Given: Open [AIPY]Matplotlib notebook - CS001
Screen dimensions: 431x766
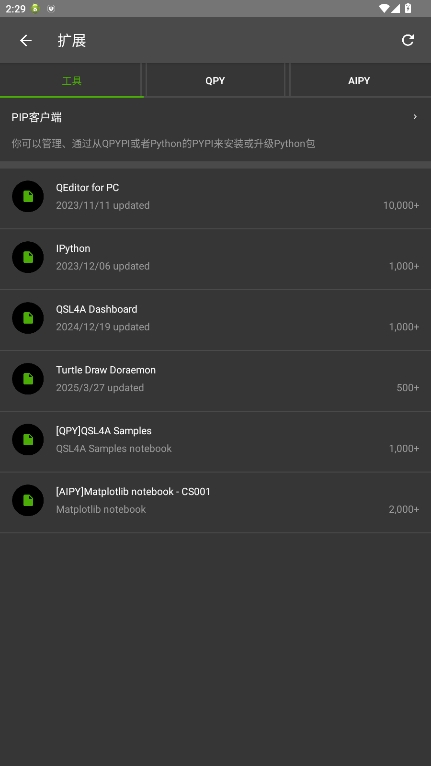Looking at the screenshot, I should pyautogui.click(x=216, y=502).
